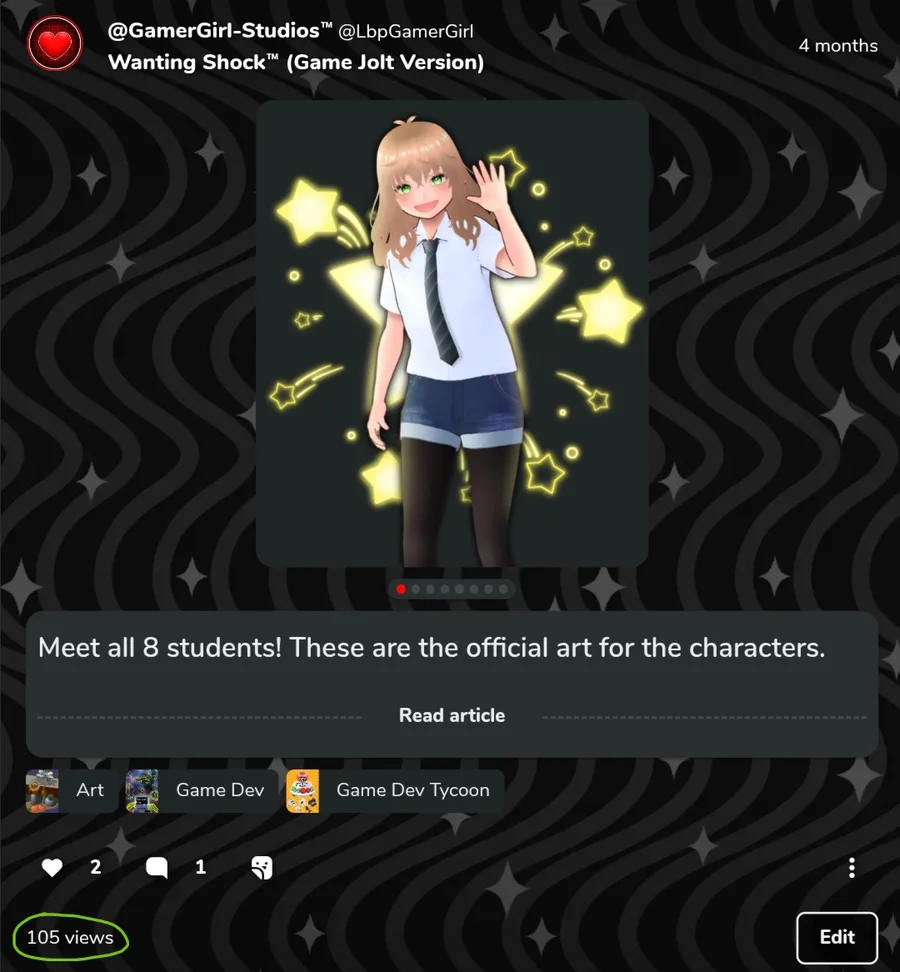Like the post with the heart icon
Image resolution: width=900 pixels, height=972 pixels.
(52, 867)
